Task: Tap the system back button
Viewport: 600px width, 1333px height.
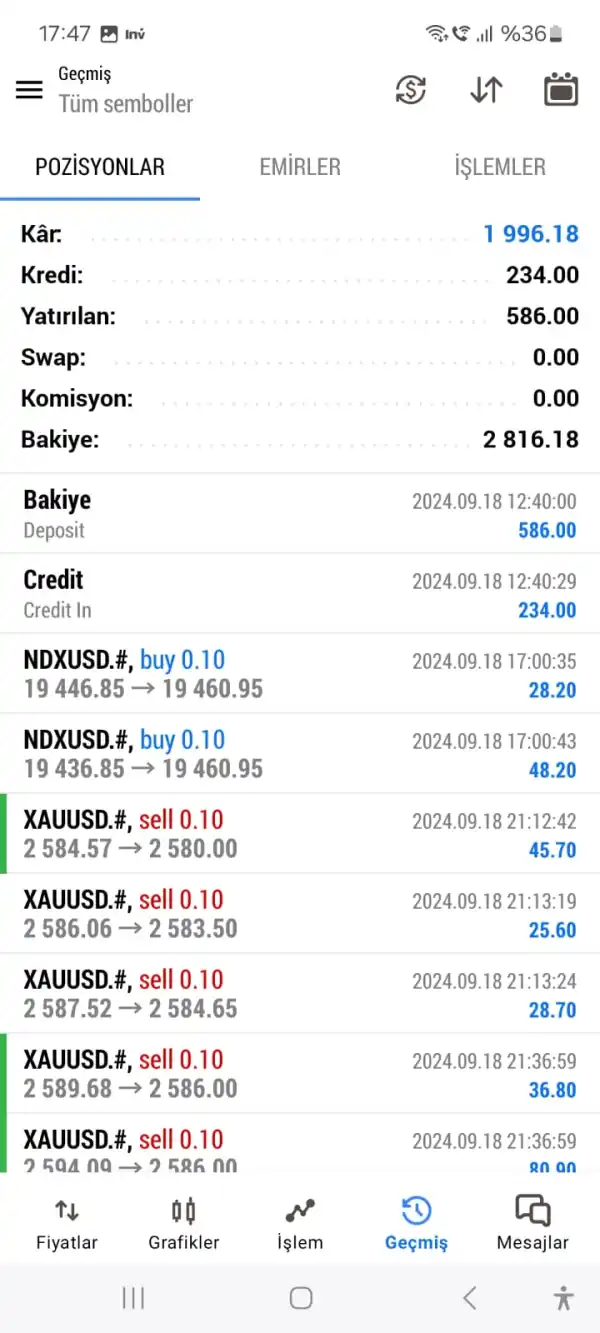Action: (469, 1298)
